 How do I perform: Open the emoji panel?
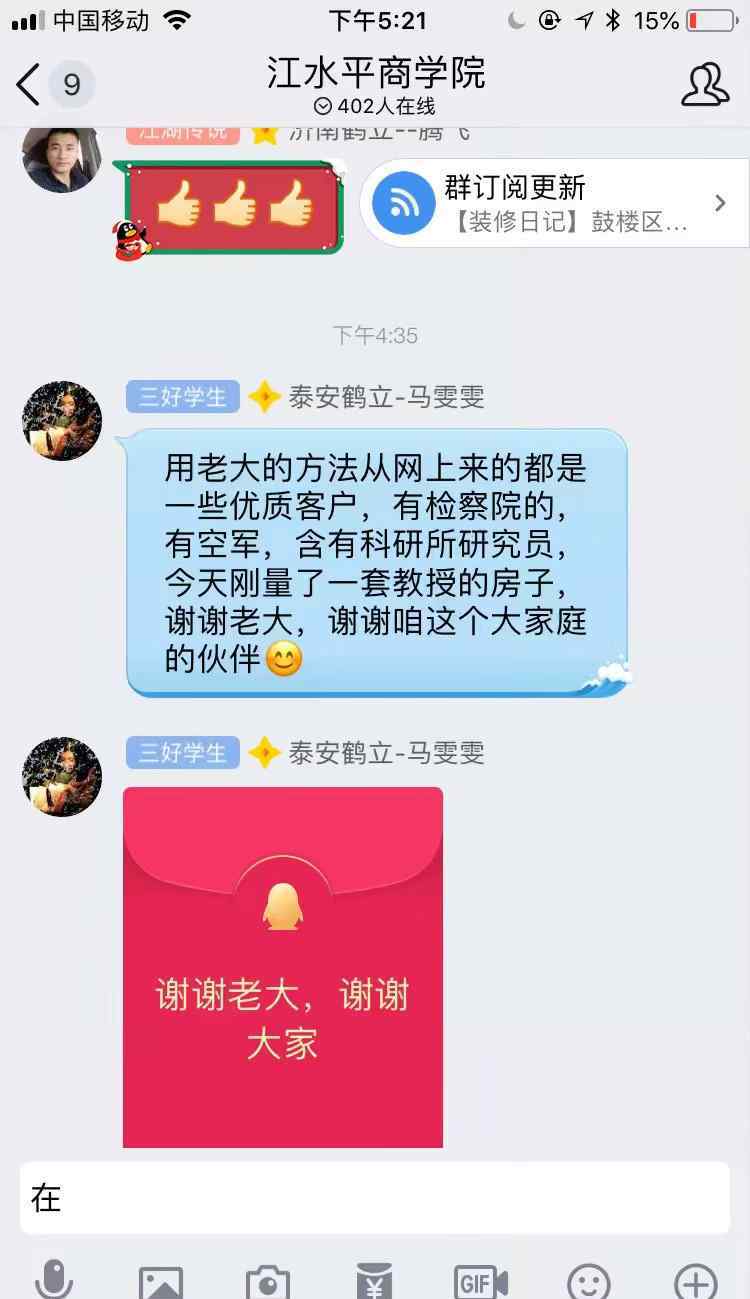click(588, 1281)
